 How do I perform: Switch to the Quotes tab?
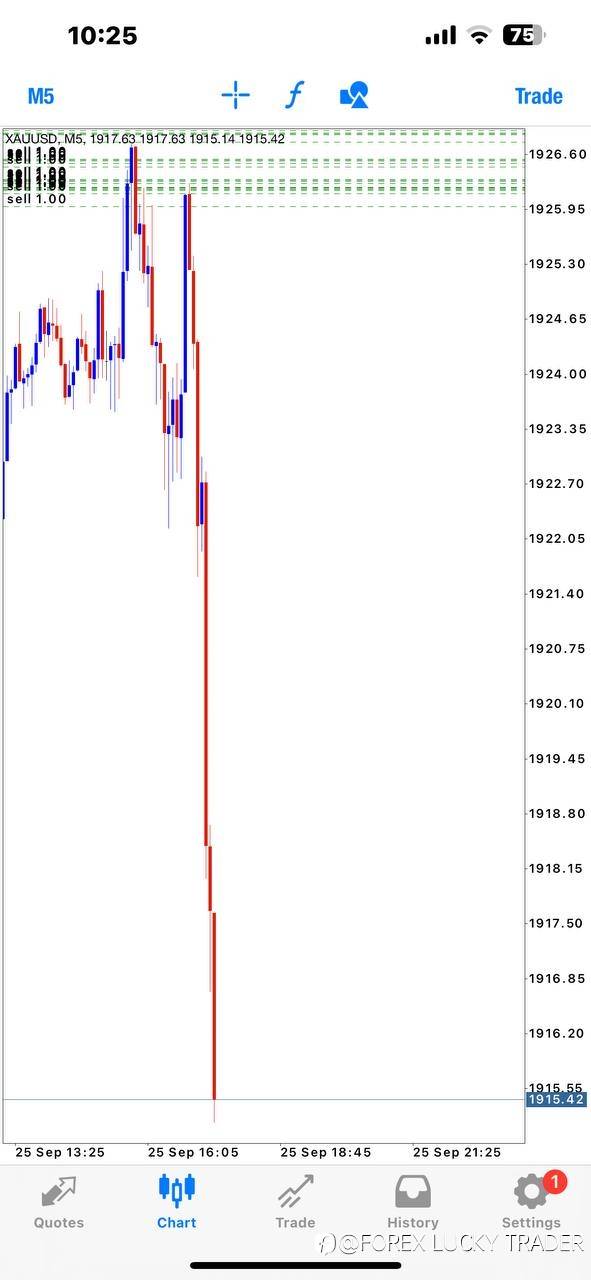point(59,1201)
